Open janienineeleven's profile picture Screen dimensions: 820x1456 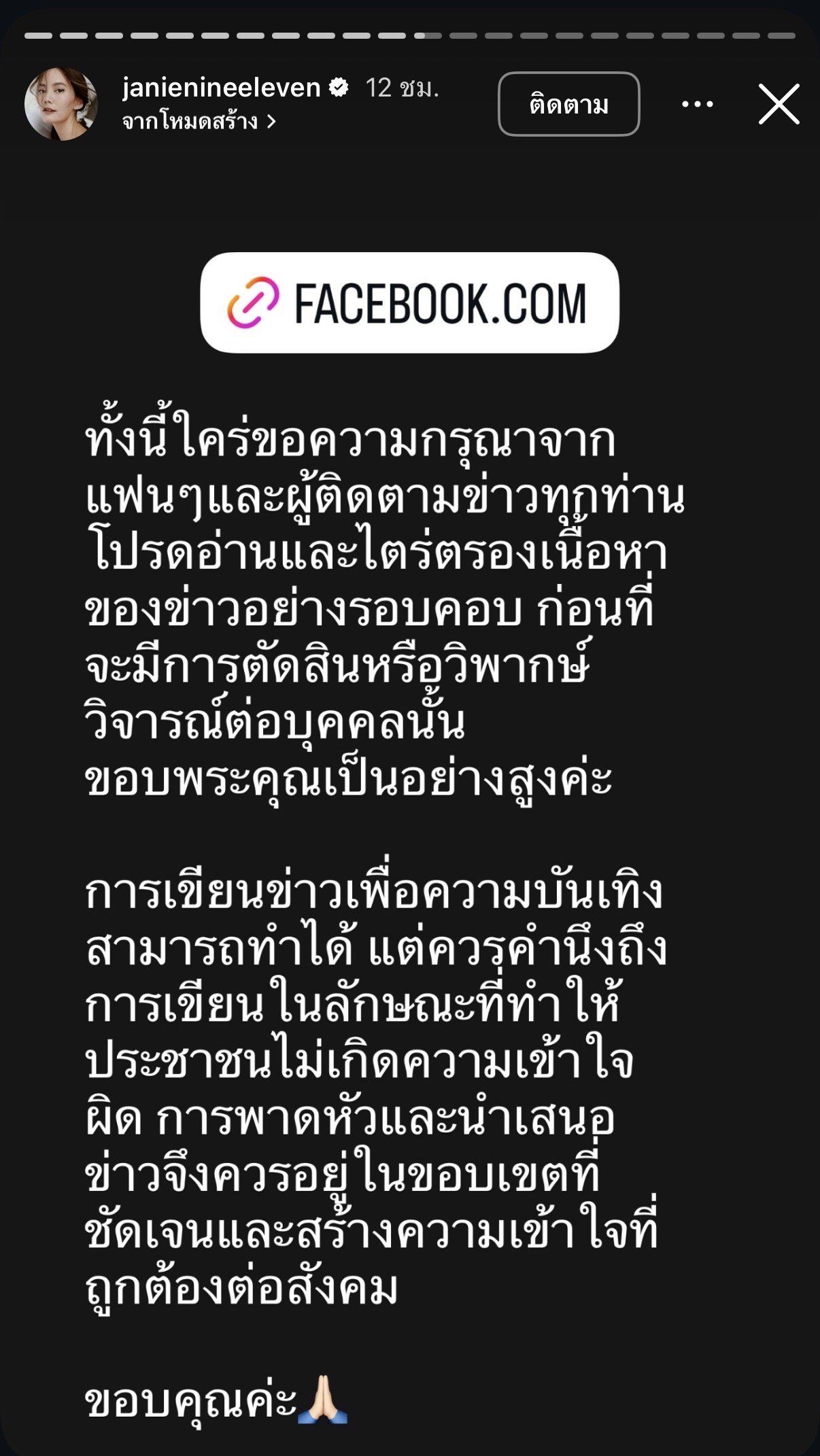(x=61, y=104)
